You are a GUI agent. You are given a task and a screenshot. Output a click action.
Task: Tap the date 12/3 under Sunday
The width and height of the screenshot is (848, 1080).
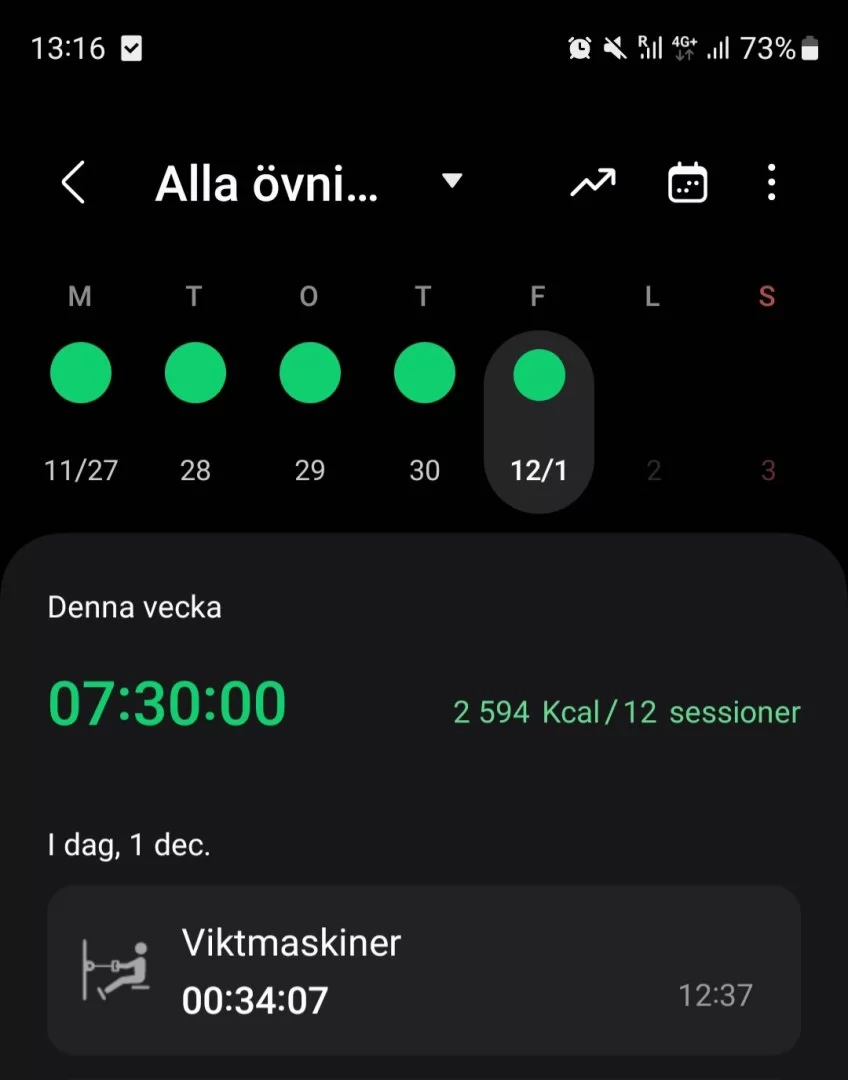[x=766, y=470]
